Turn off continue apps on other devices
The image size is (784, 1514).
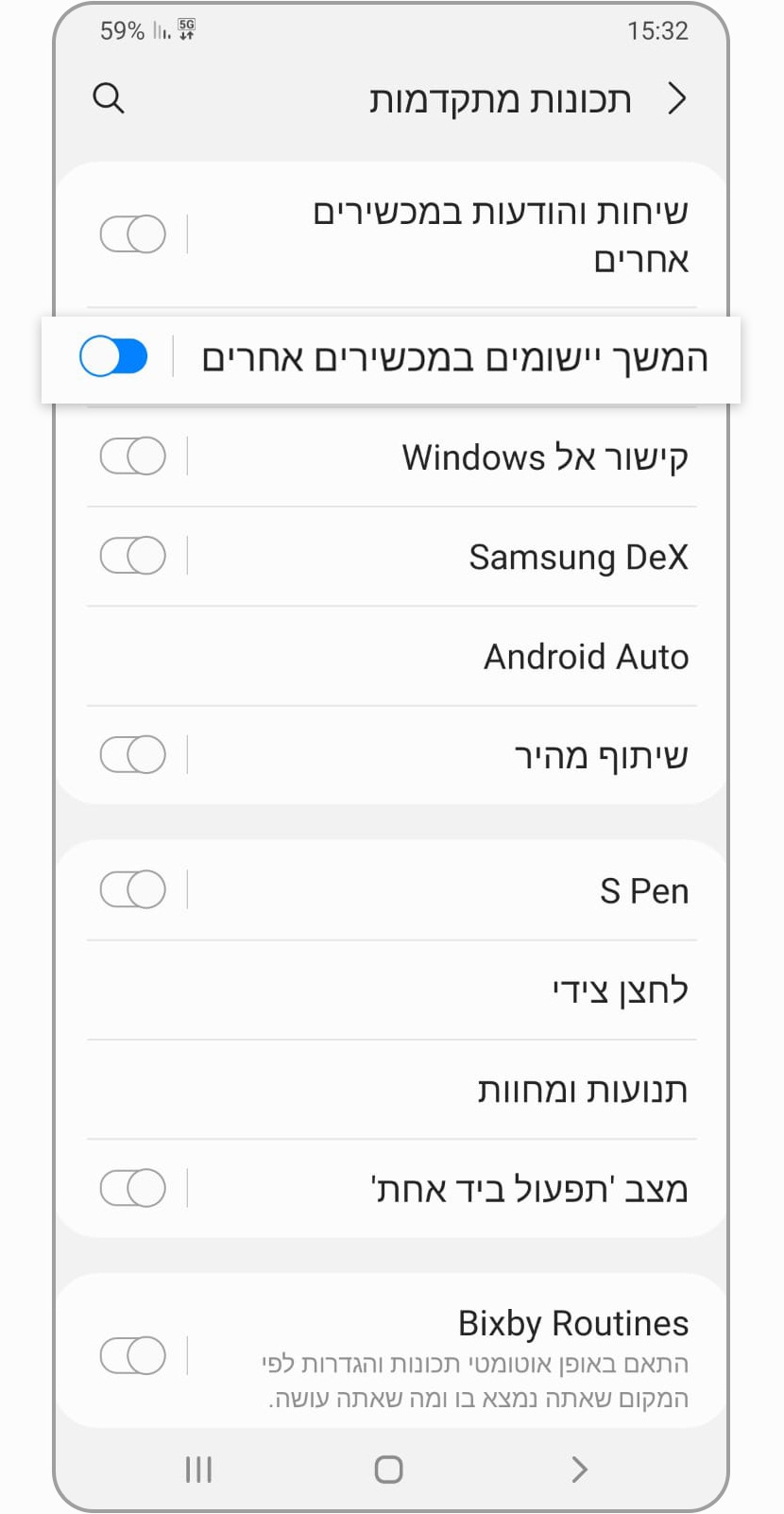coord(114,357)
